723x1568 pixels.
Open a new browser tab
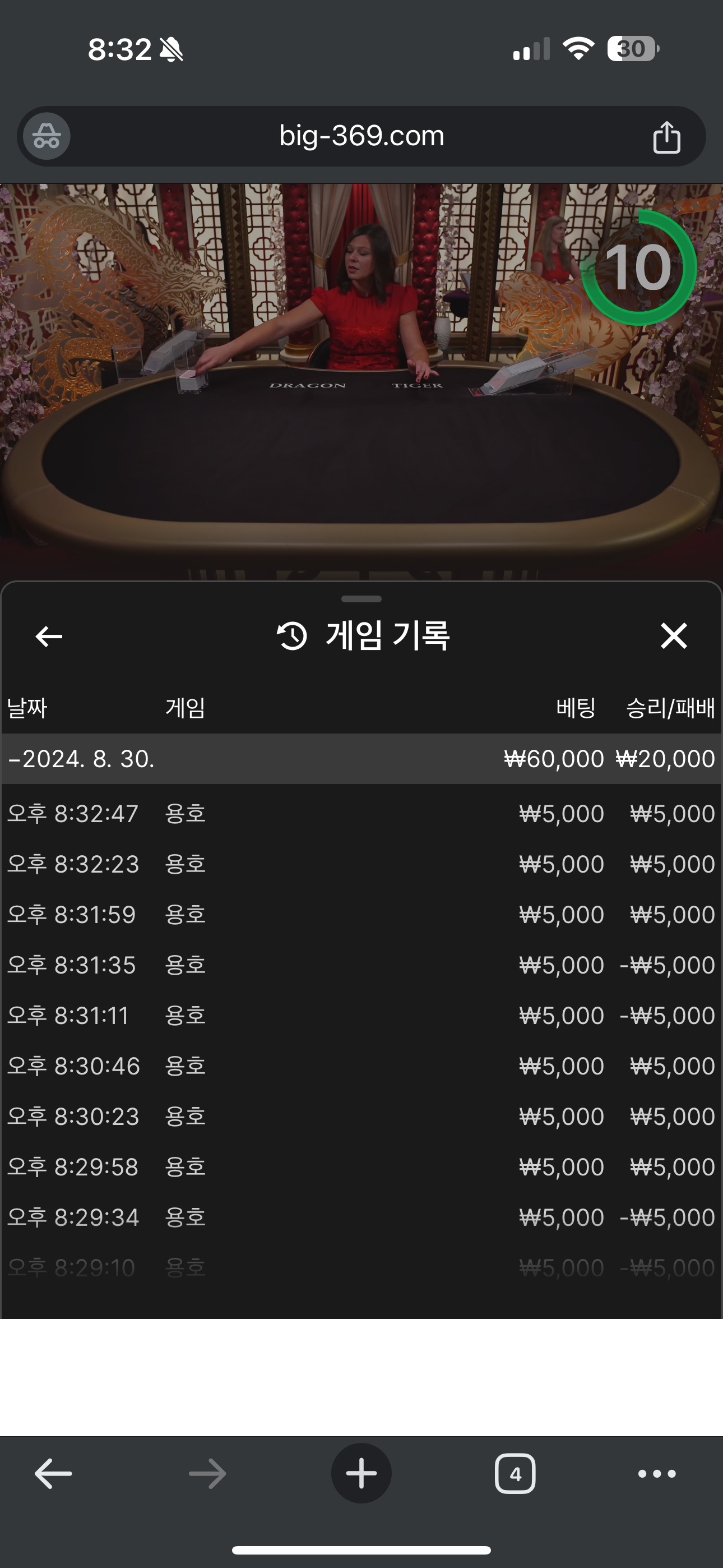(361, 1474)
